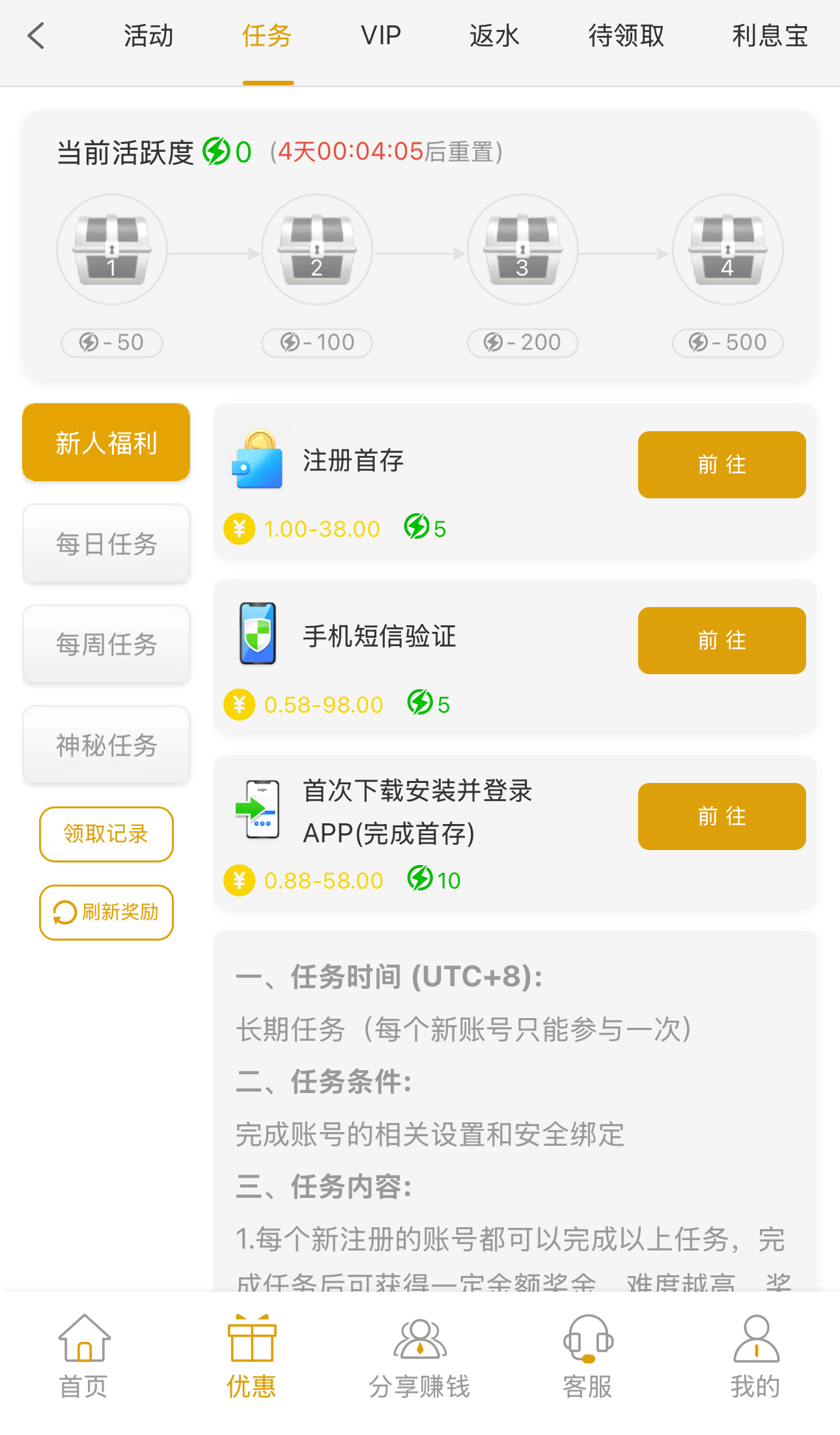Open the 领取记录 record page
The width and height of the screenshot is (840, 1435).
(105, 834)
